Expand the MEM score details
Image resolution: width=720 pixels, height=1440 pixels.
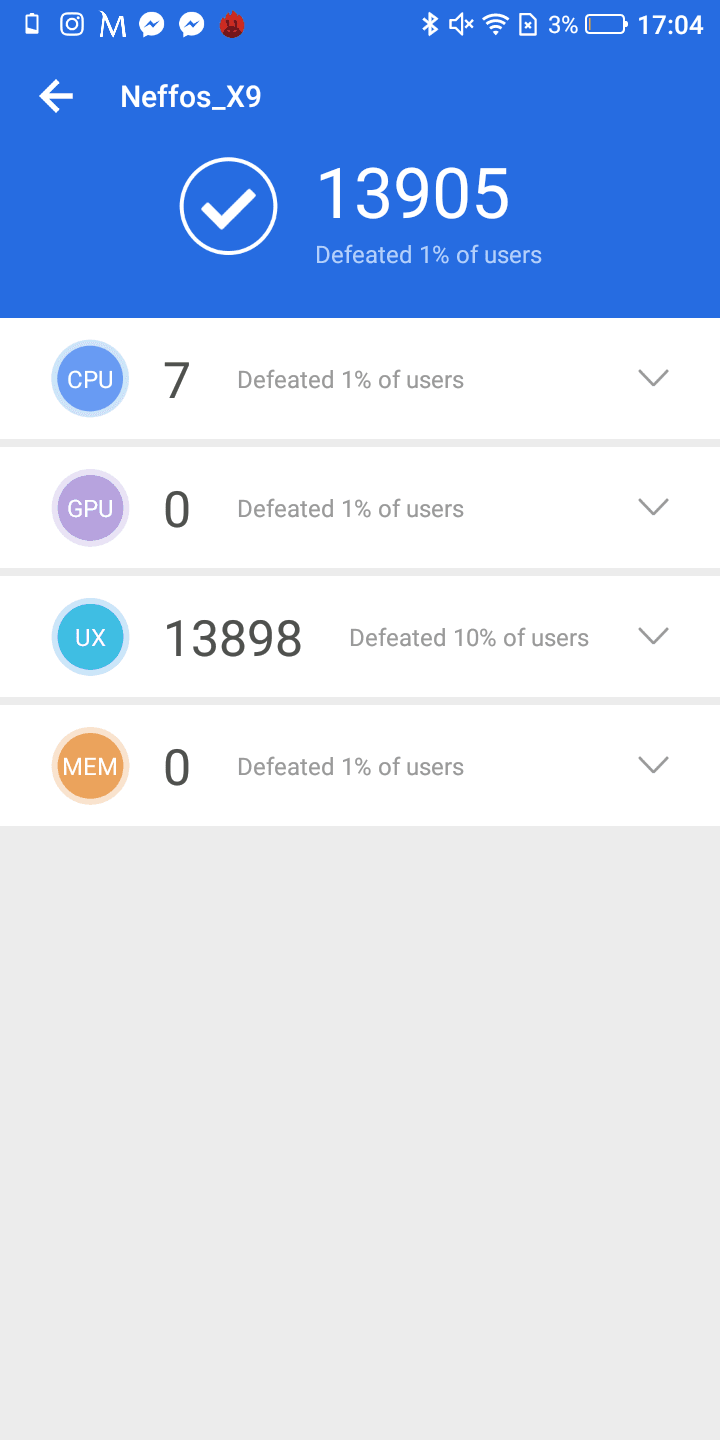pyautogui.click(x=653, y=765)
